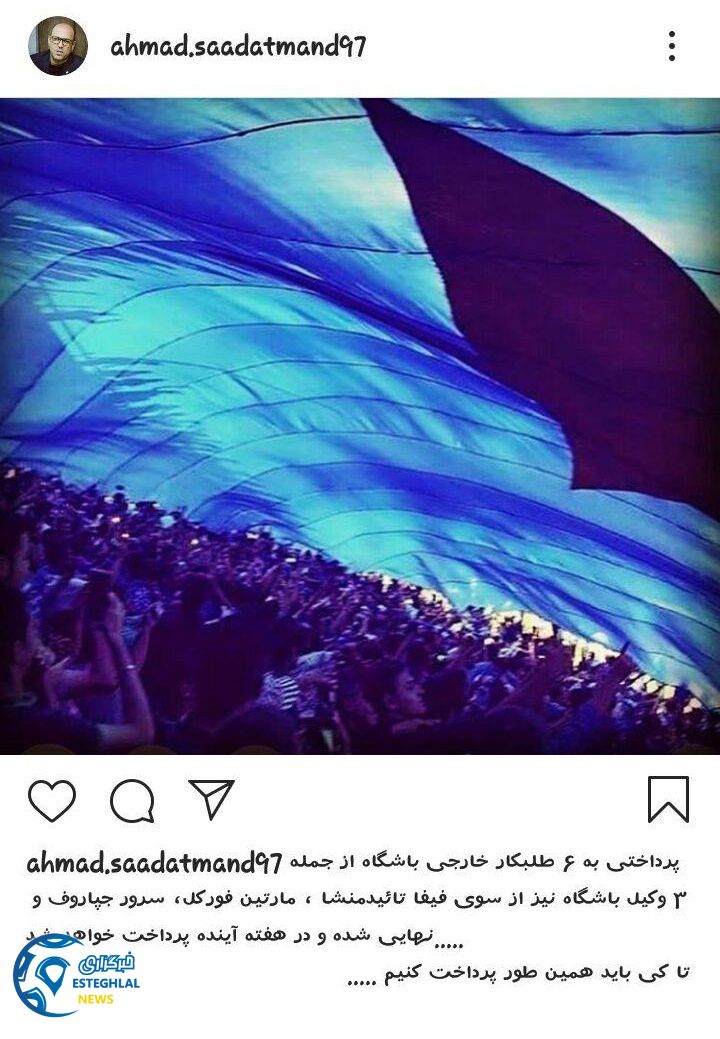Open the profile picture of ahmad.saadatmand97
Screen dimensions: 720x1039
point(62,46)
